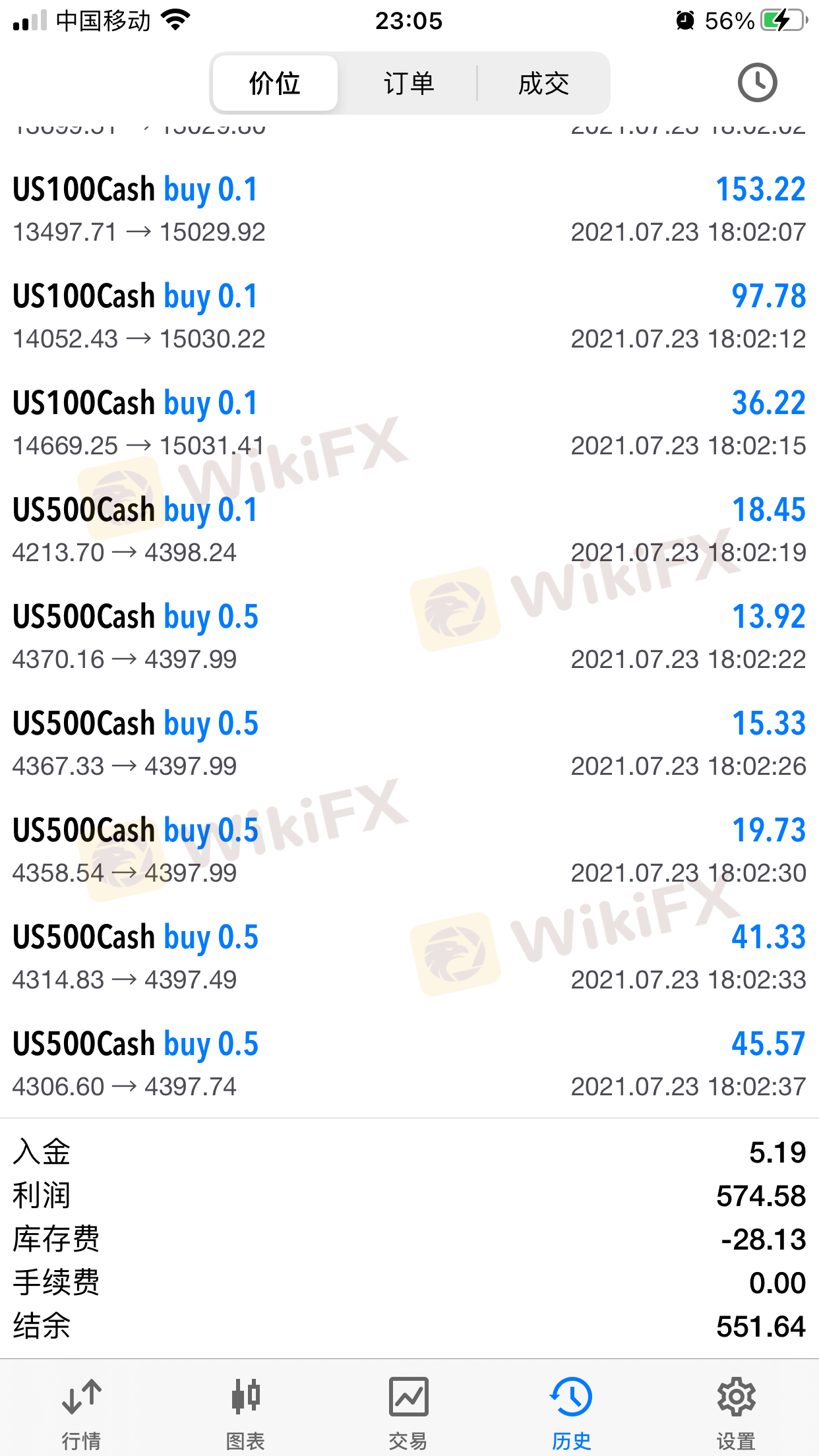Expand the US100Cash trade with profit 97.78
819x1456 pixels.
coord(409,317)
